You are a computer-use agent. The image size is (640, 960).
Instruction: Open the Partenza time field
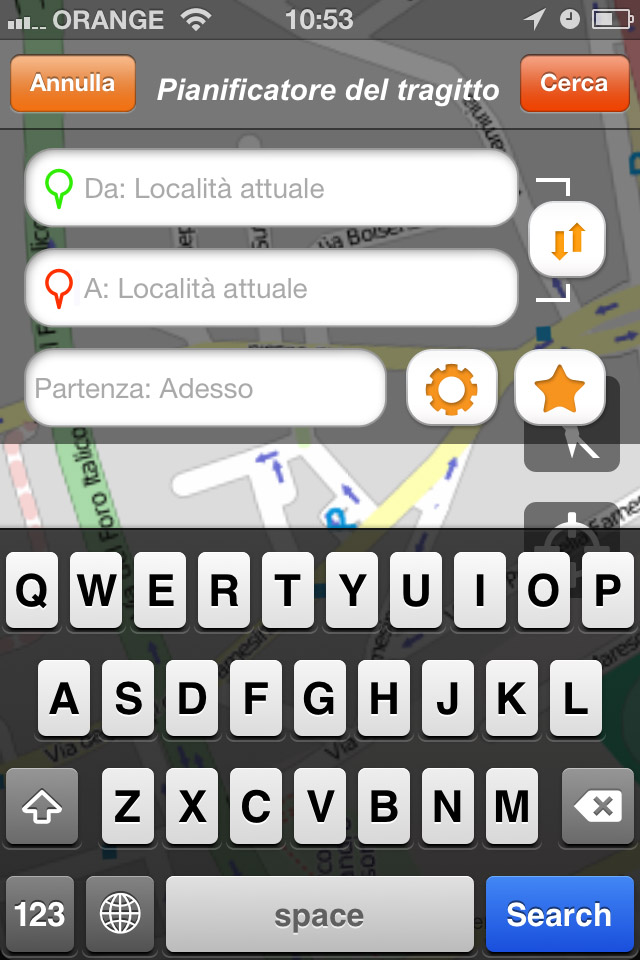click(205, 388)
